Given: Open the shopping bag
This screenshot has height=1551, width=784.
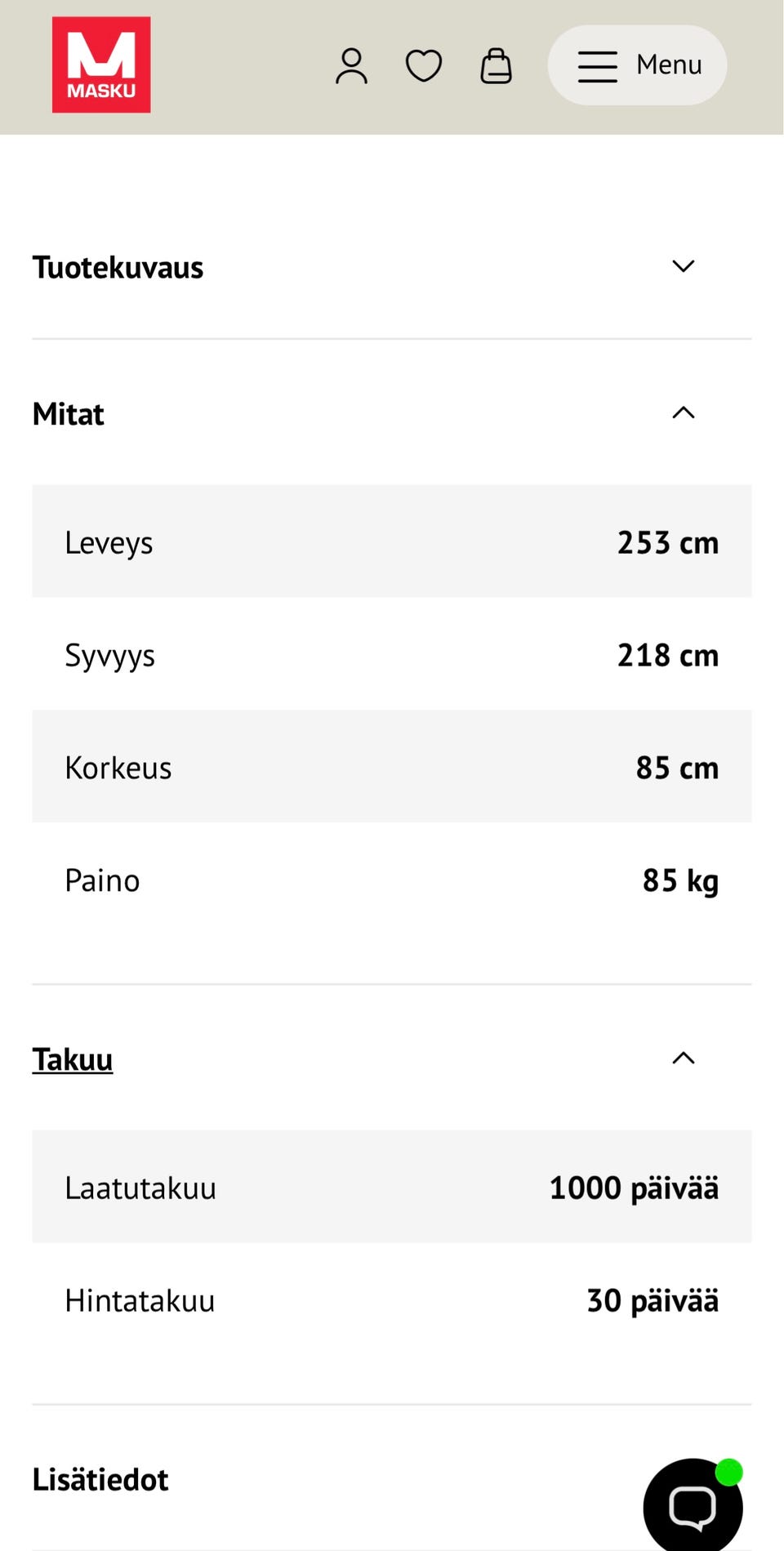Looking at the screenshot, I should tap(496, 66).
